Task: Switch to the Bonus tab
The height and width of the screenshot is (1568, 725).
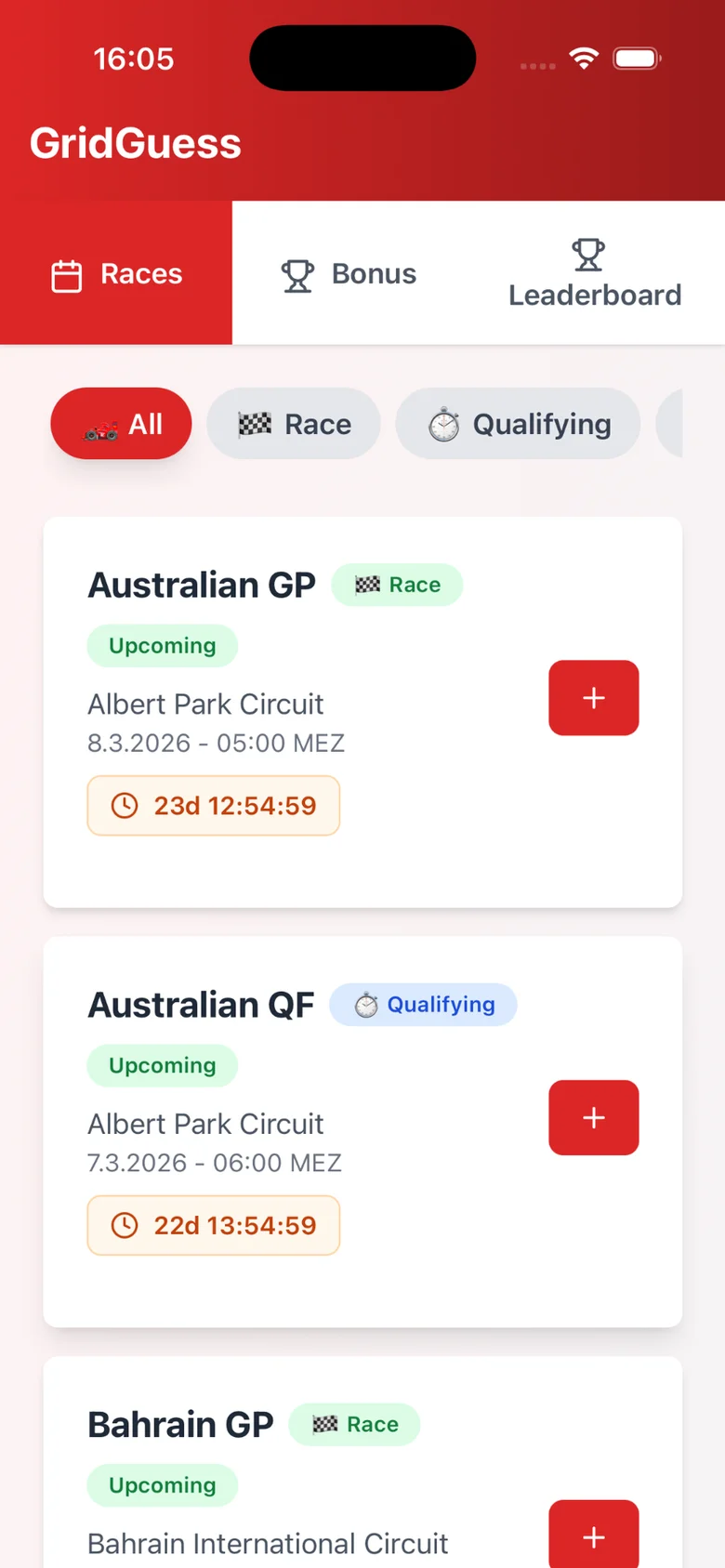Action: pyautogui.click(x=349, y=273)
